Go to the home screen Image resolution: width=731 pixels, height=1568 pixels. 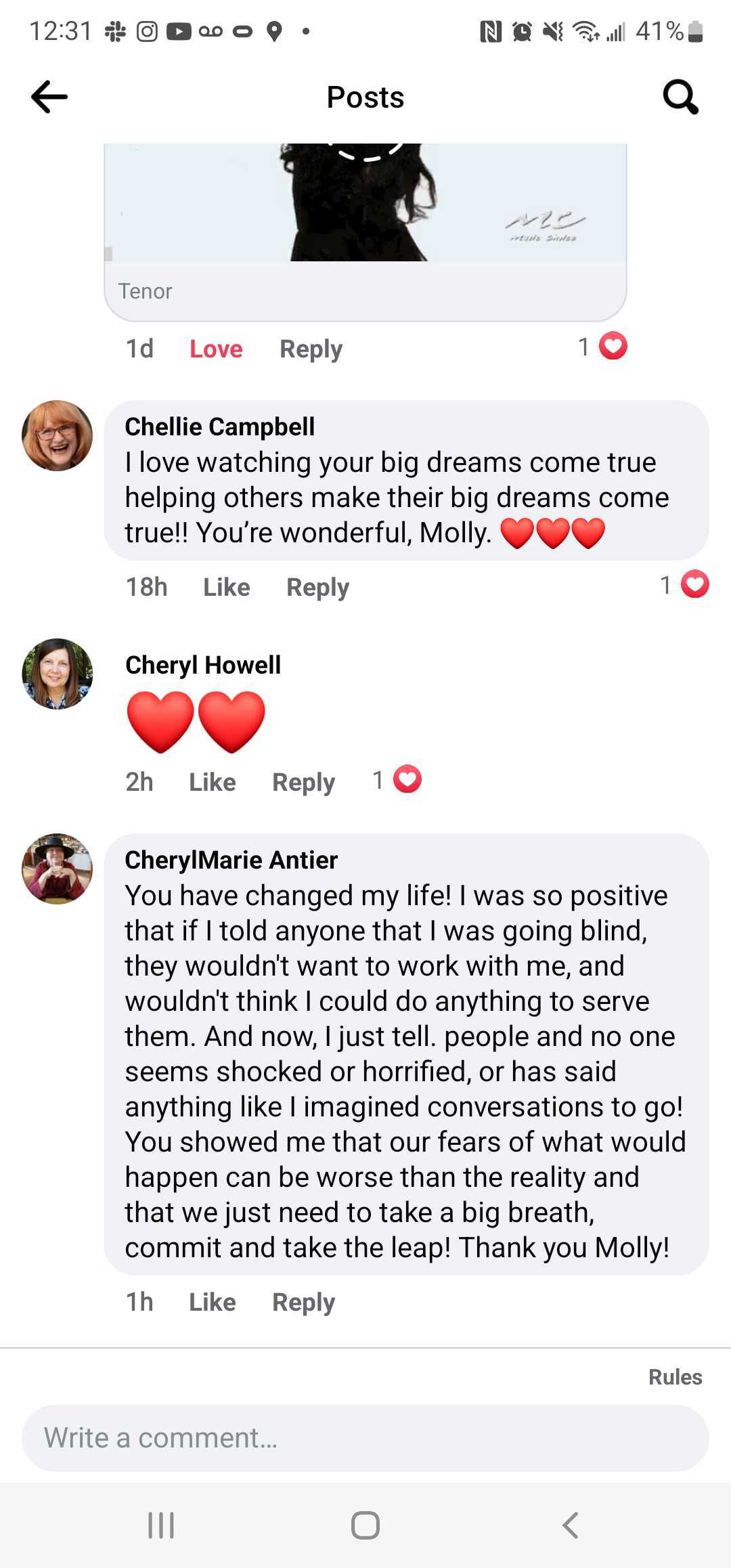(x=365, y=1525)
